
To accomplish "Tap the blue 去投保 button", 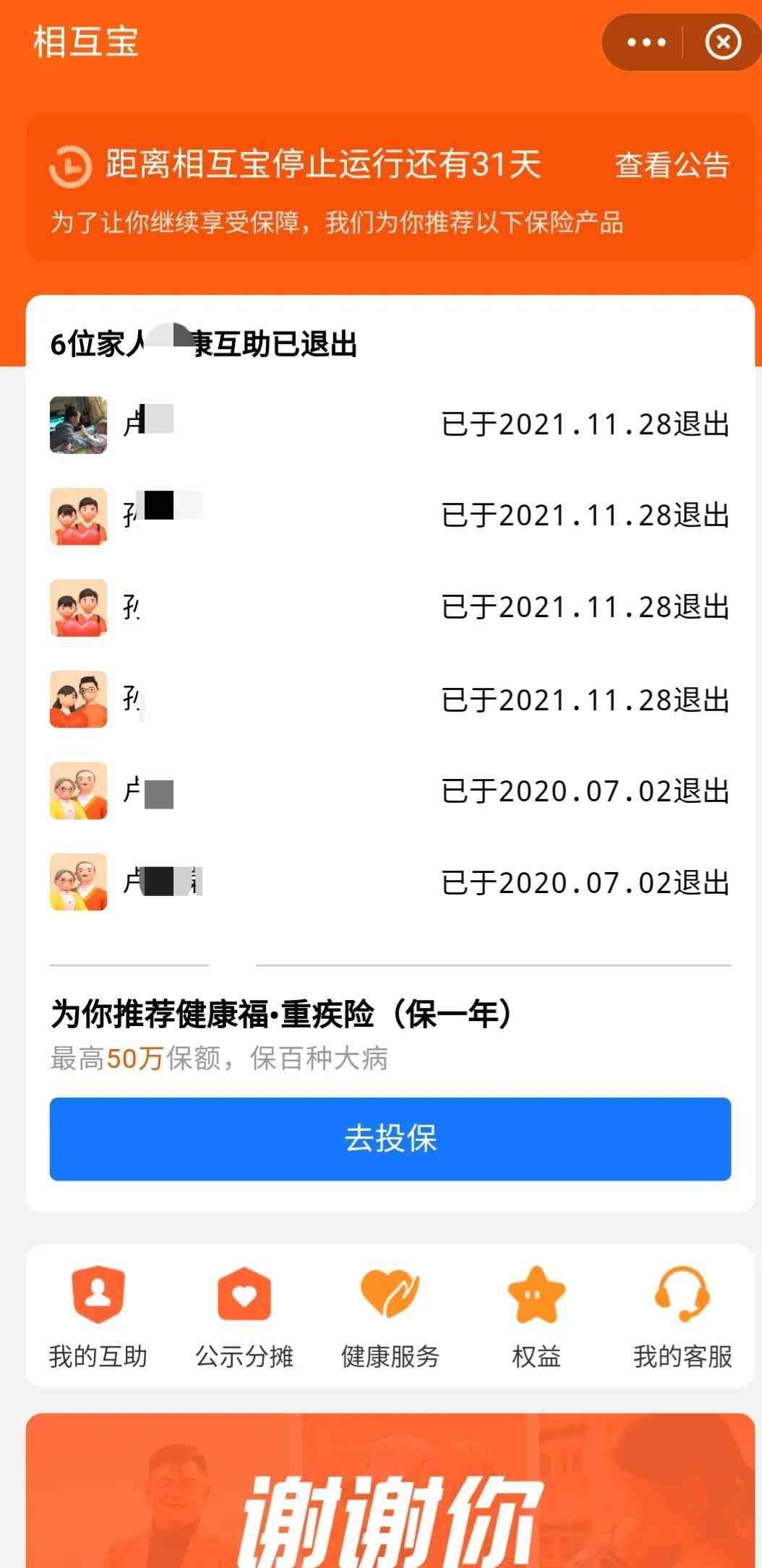I will pos(390,1139).
